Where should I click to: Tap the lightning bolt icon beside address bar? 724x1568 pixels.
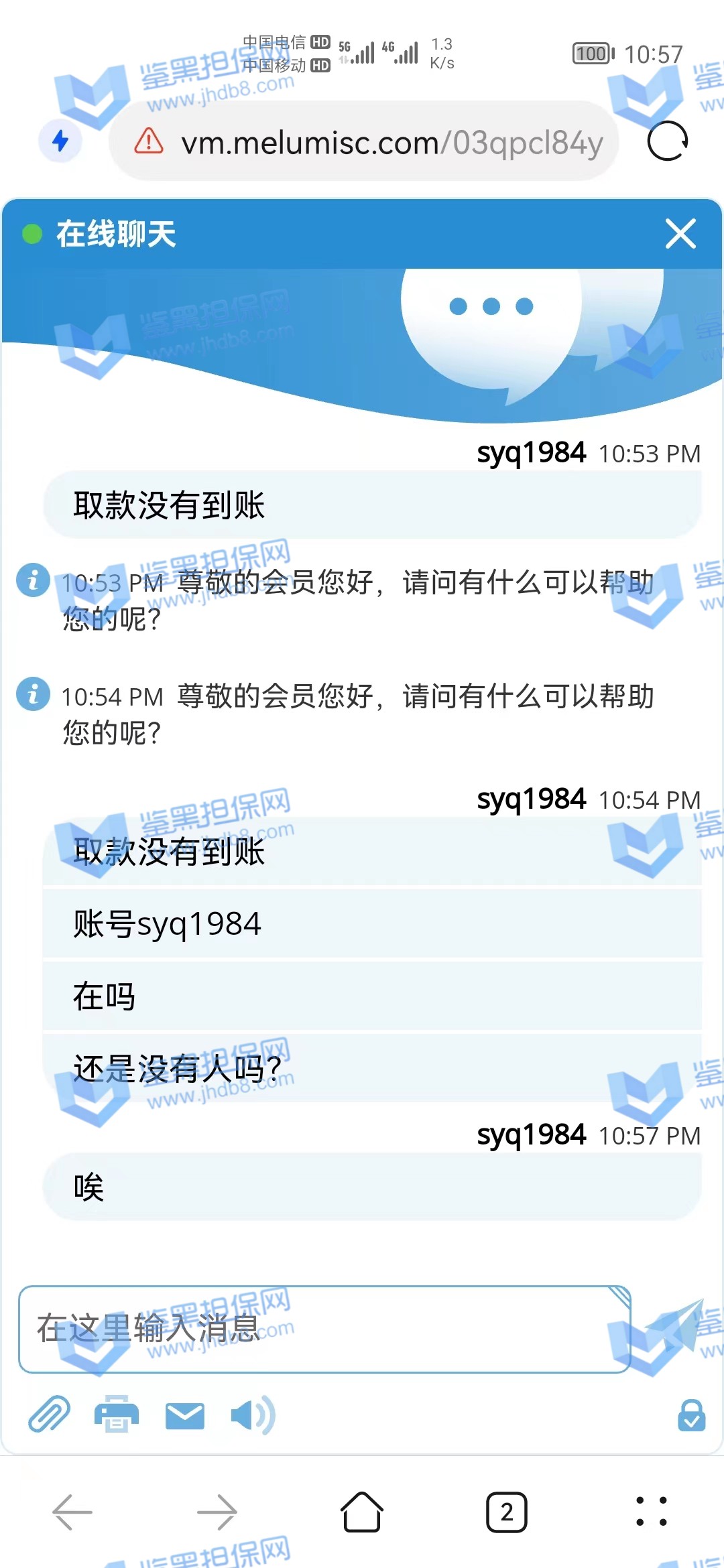[60, 141]
